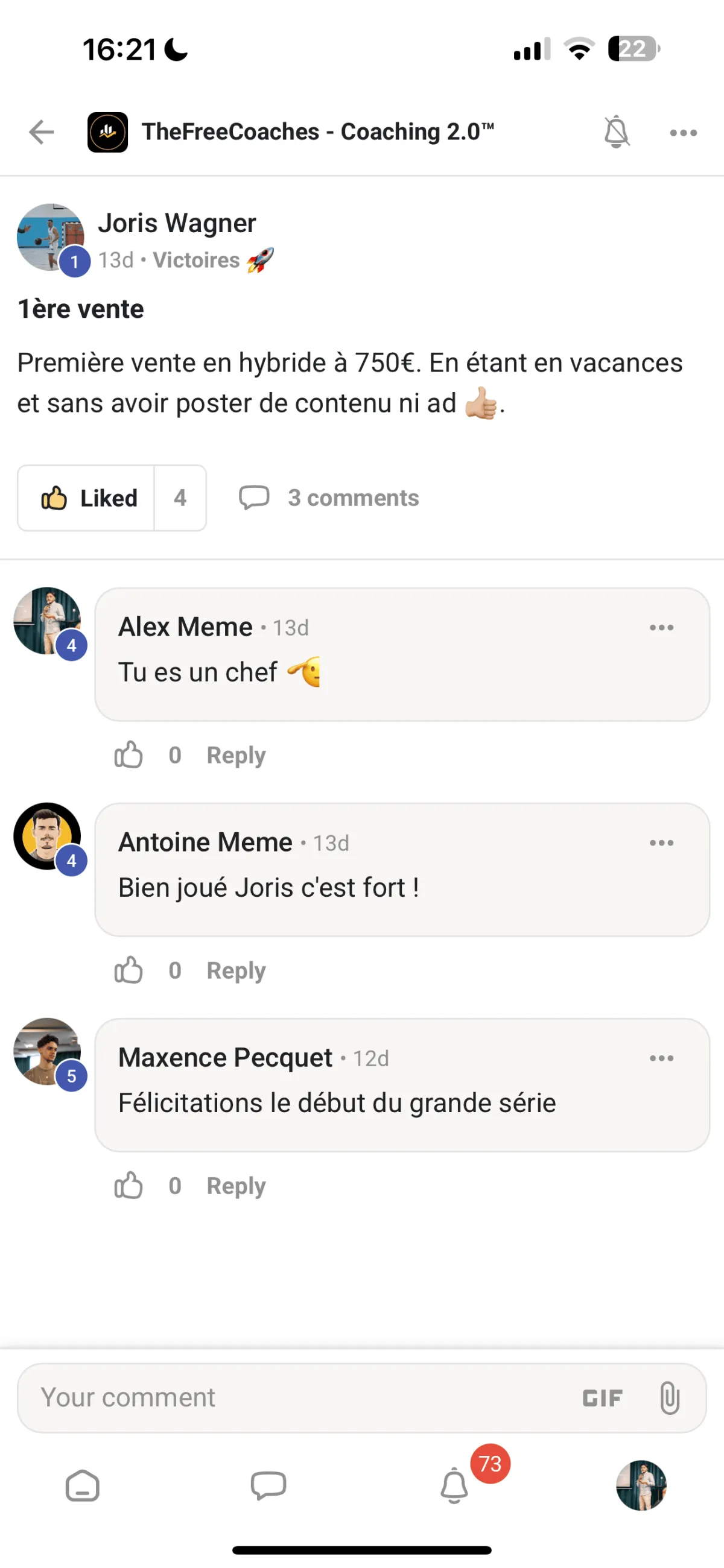Open the post overflow menu in header
The width and height of the screenshot is (724, 1568).
(682, 133)
